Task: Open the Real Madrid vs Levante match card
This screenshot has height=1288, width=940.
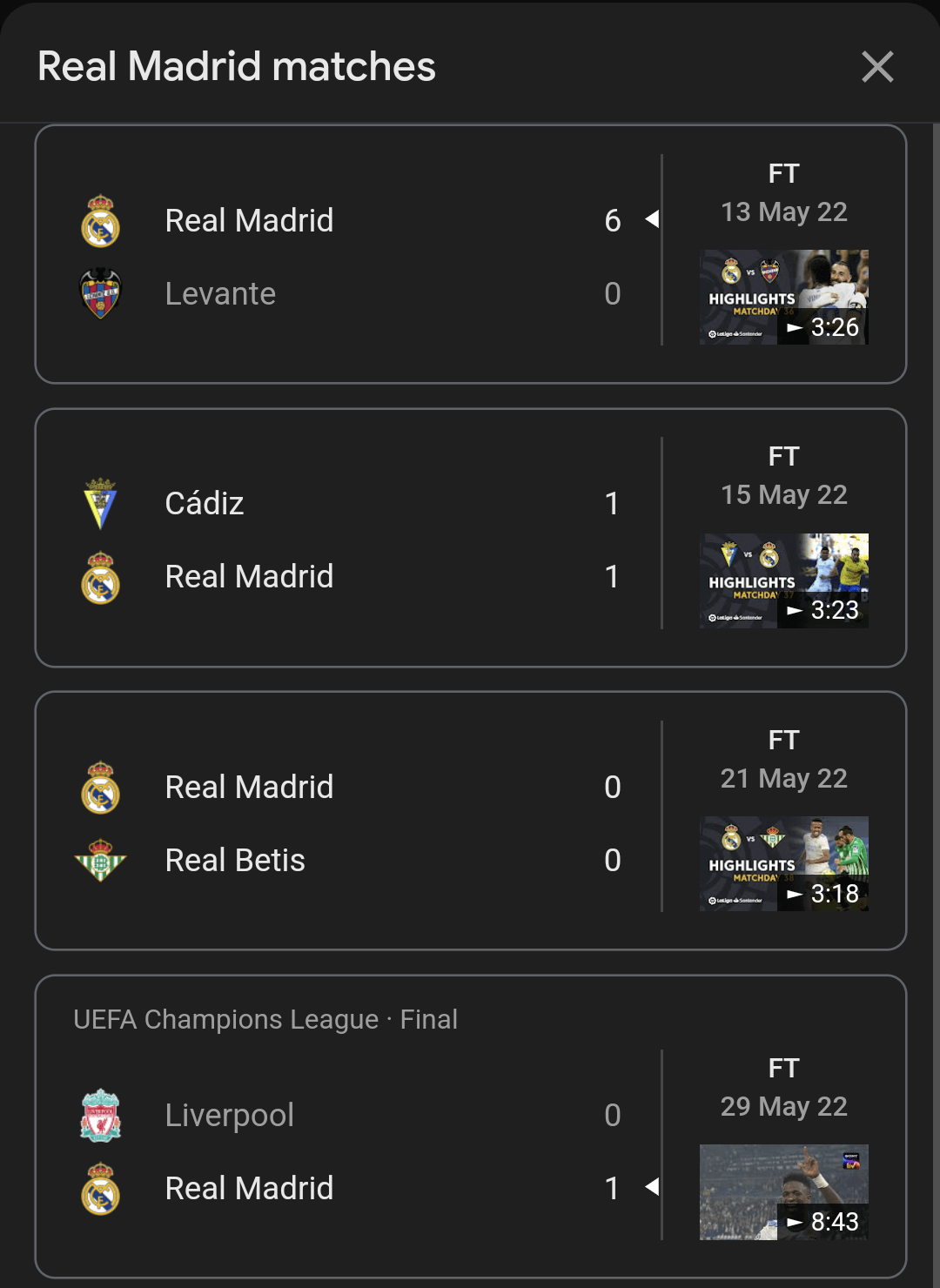Action: click(348, 255)
